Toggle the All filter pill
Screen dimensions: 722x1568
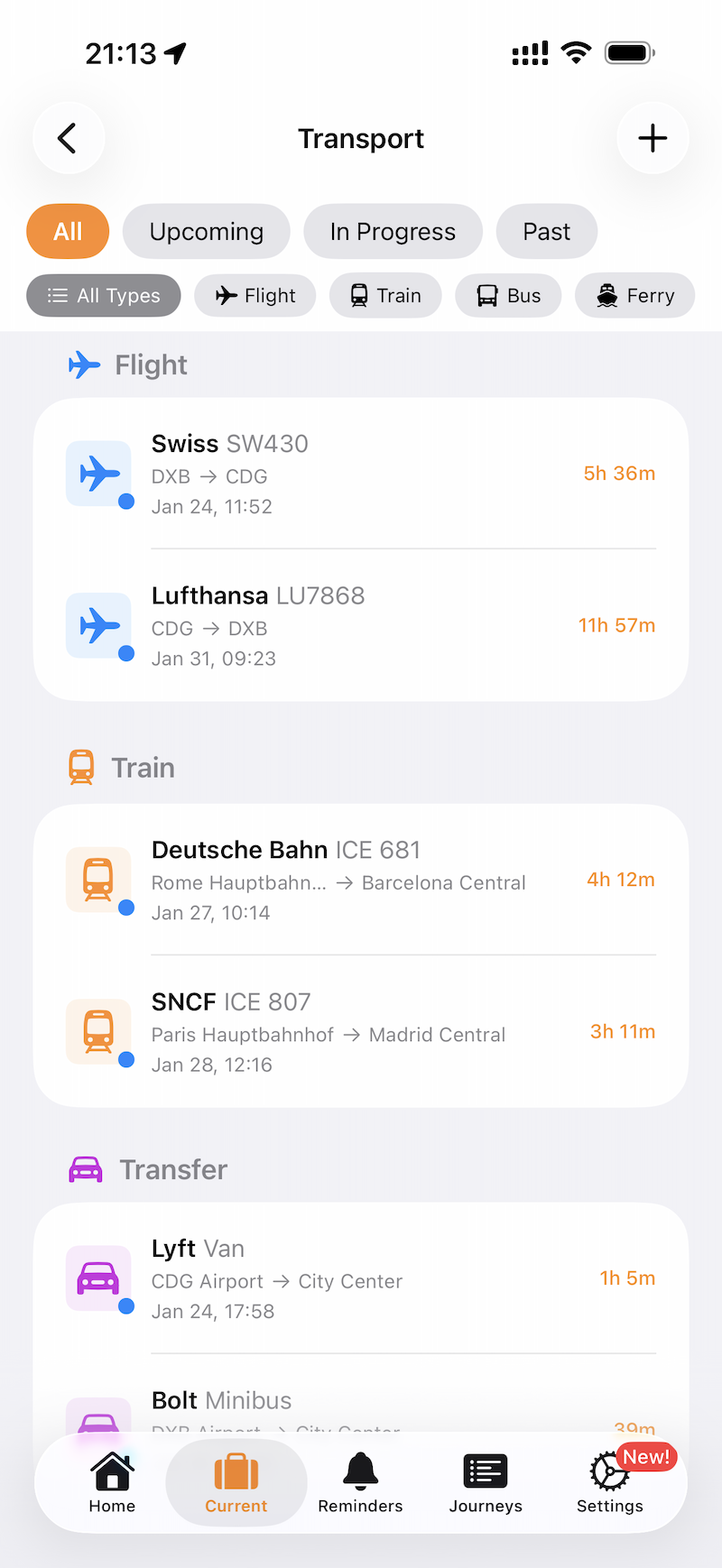click(68, 231)
